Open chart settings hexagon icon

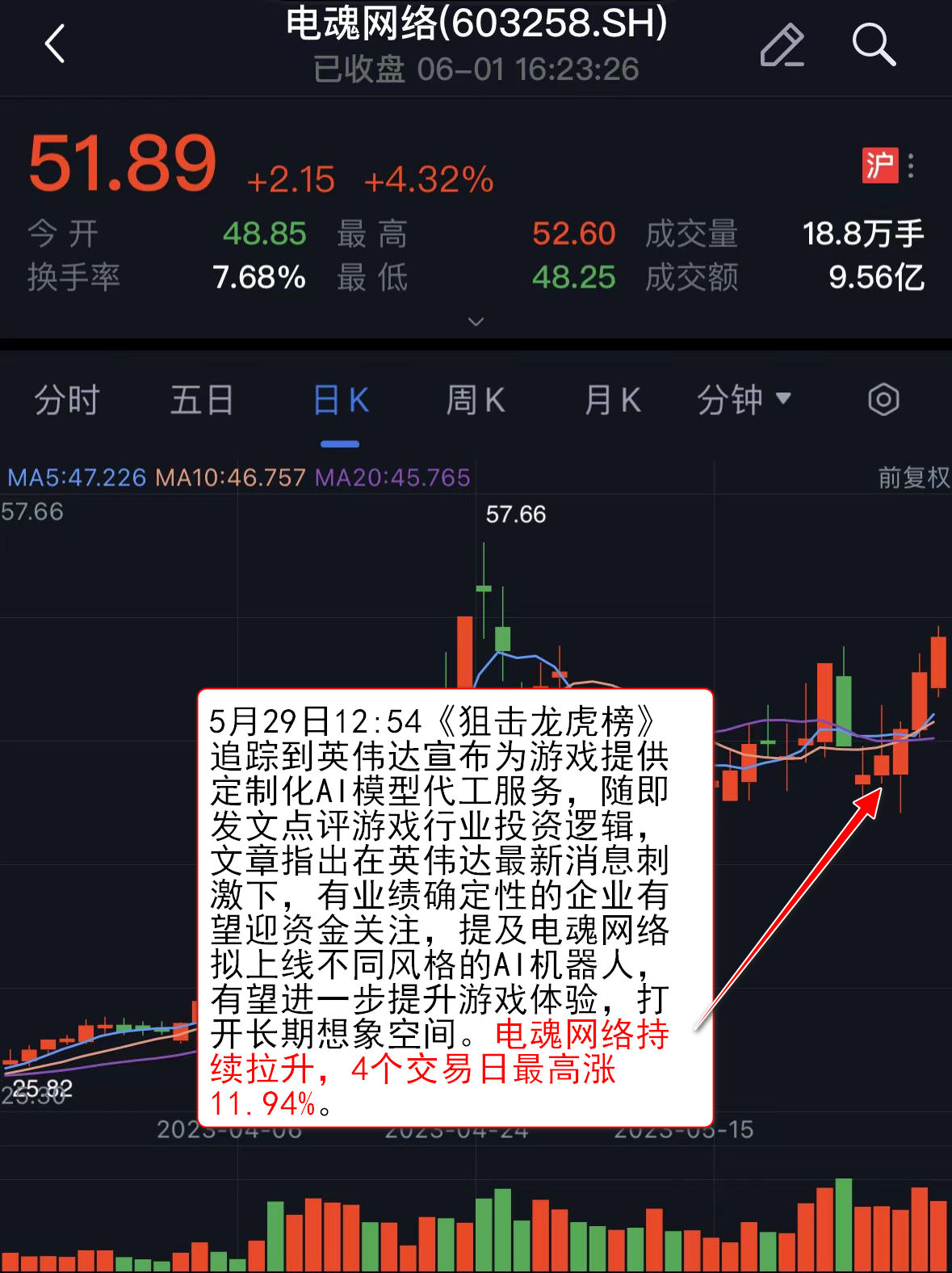883,400
